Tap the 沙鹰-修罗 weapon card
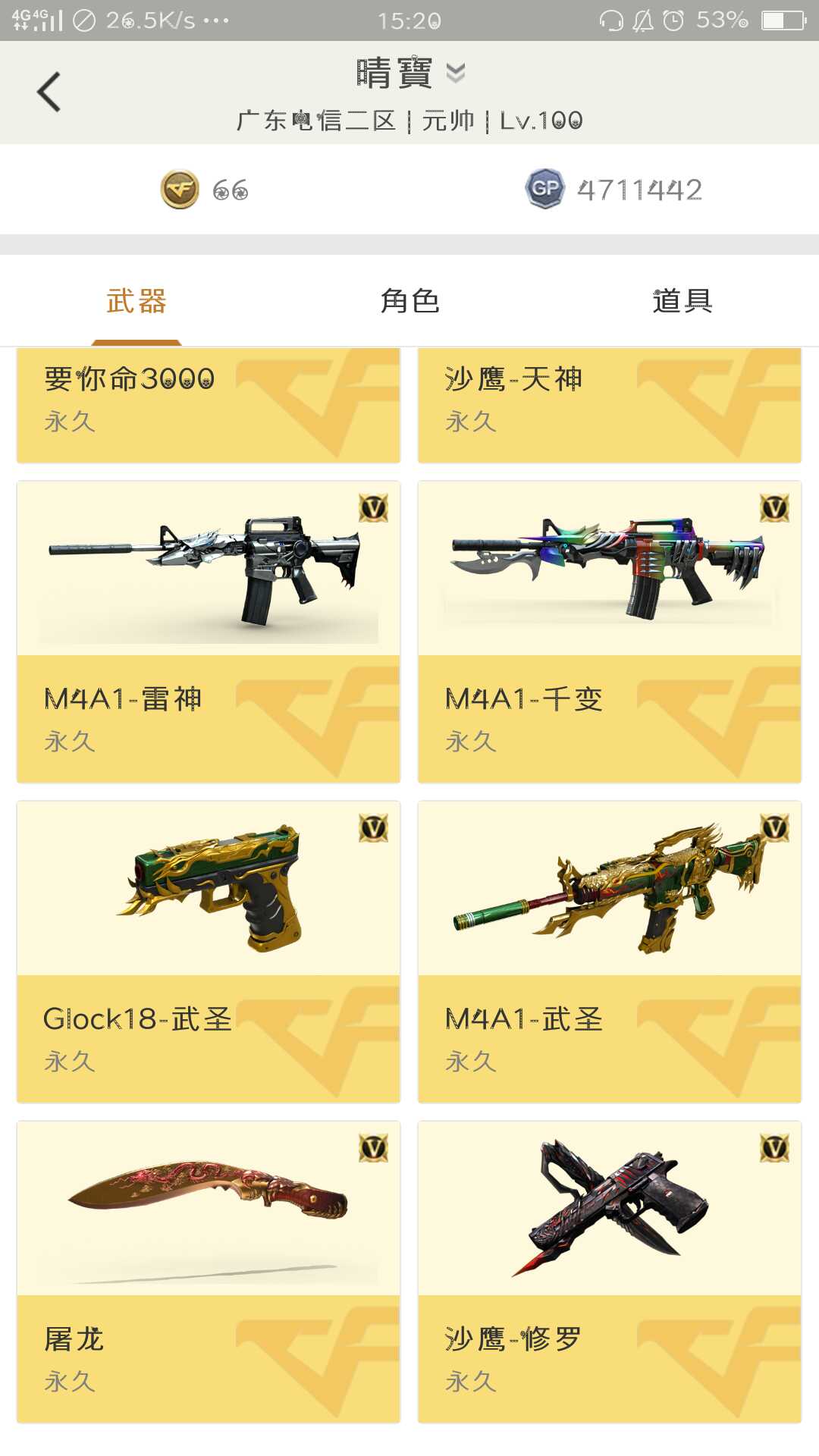 coord(610,1272)
